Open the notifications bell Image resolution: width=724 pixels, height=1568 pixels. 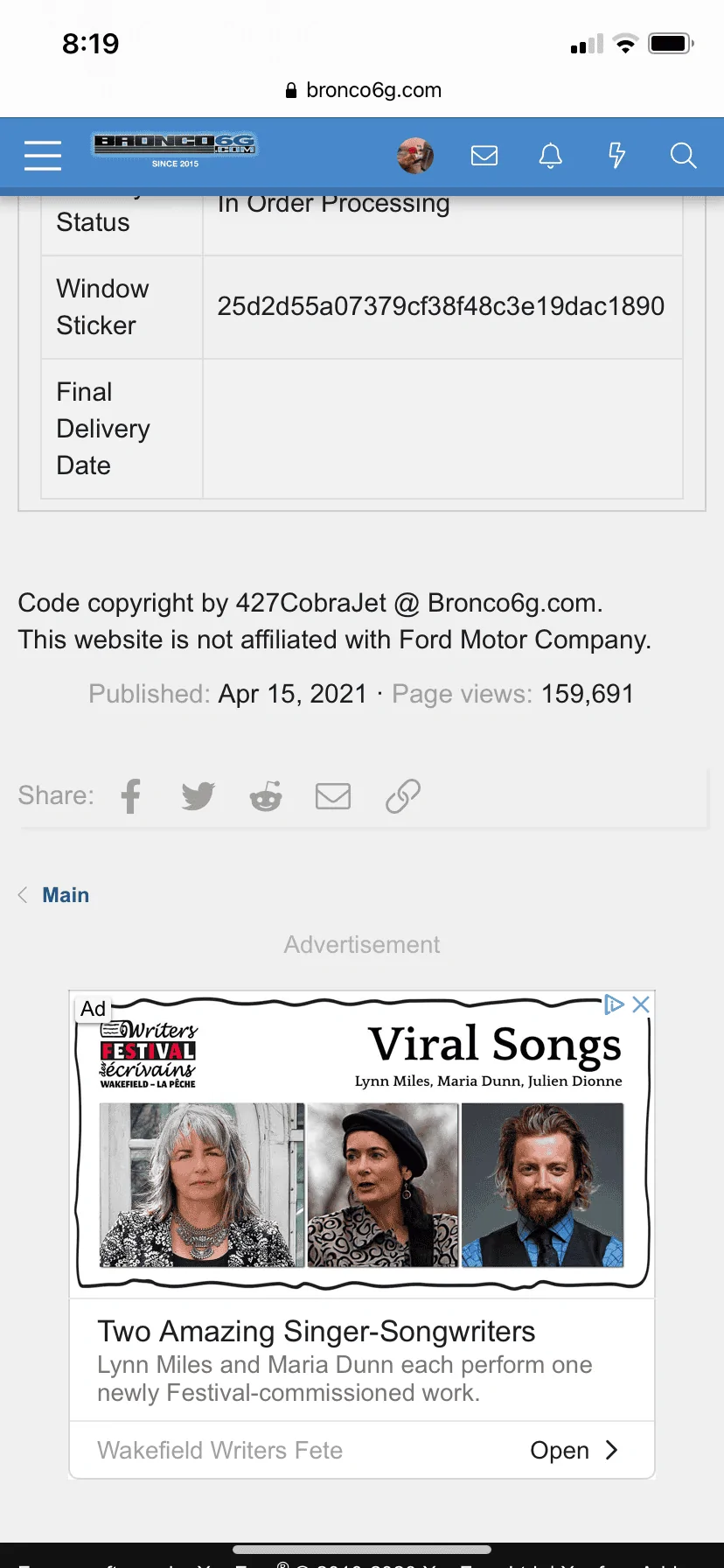point(550,156)
